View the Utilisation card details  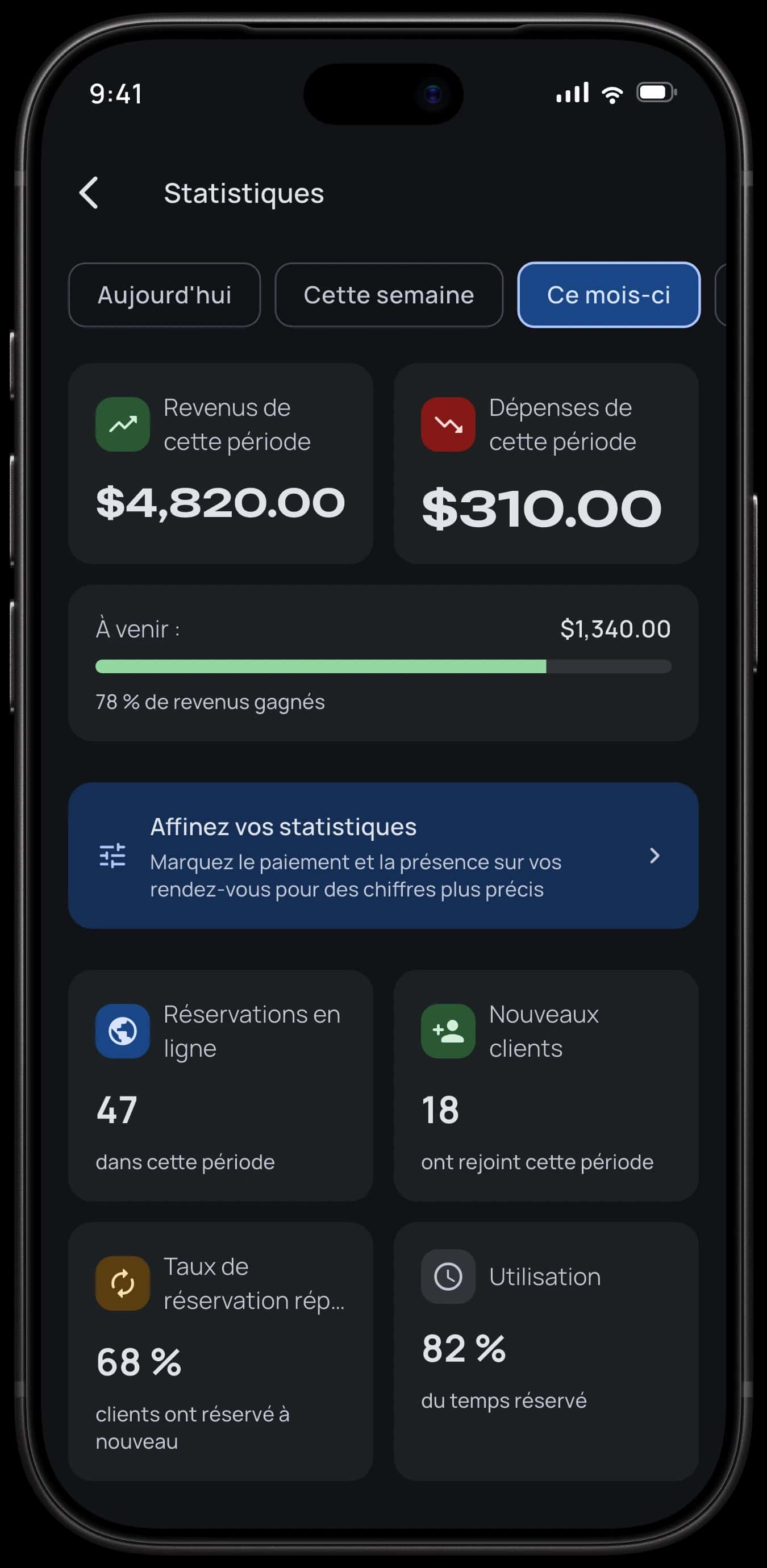click(546, 1352)
